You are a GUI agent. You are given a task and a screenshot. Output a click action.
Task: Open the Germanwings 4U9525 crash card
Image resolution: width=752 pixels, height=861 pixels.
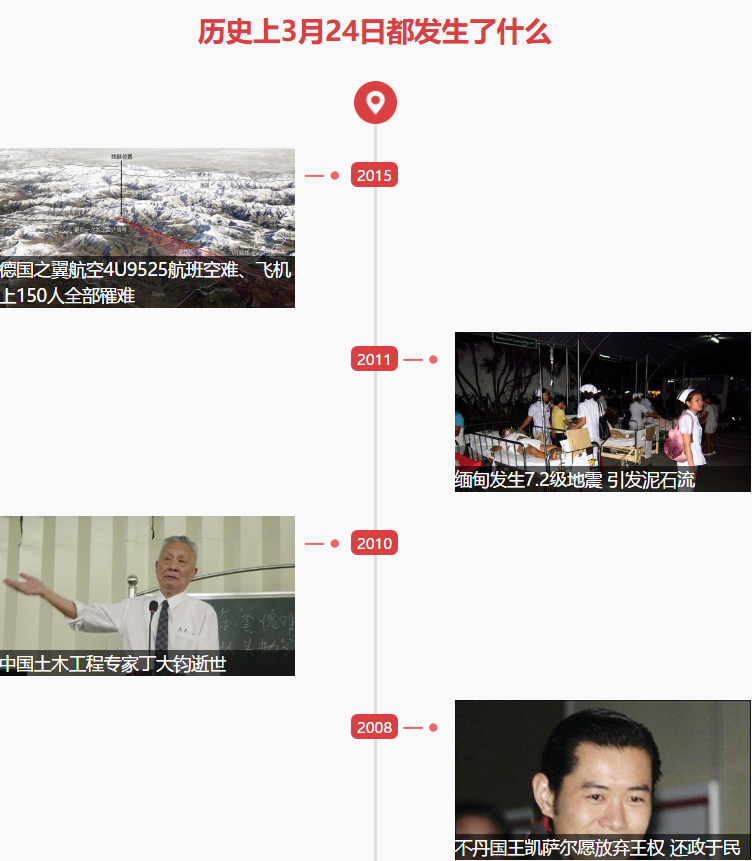coord(147,228)
